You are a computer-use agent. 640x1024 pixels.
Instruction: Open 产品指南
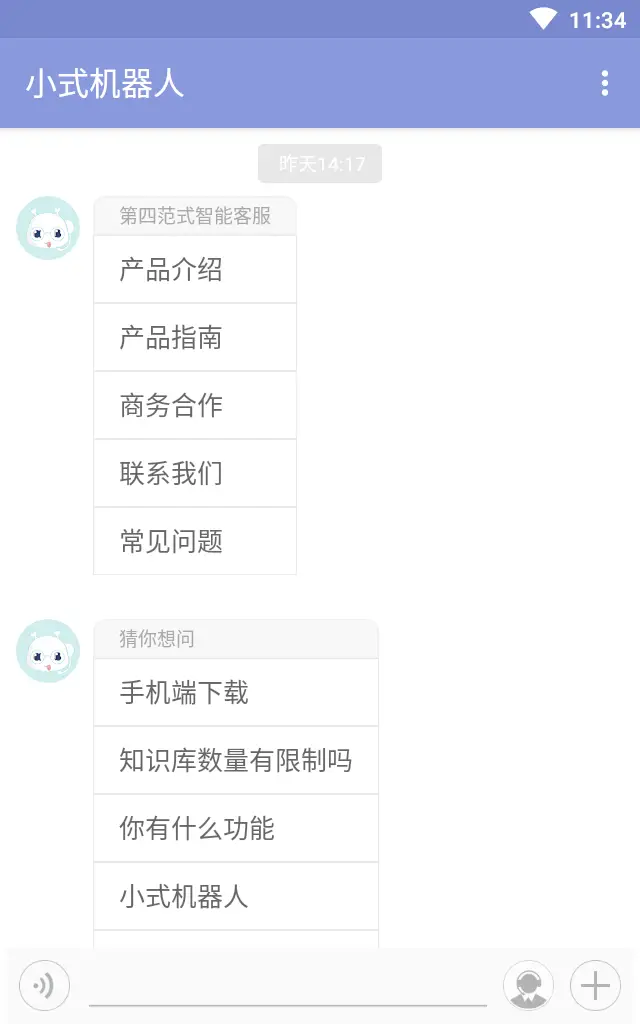(x=195, y=338)
